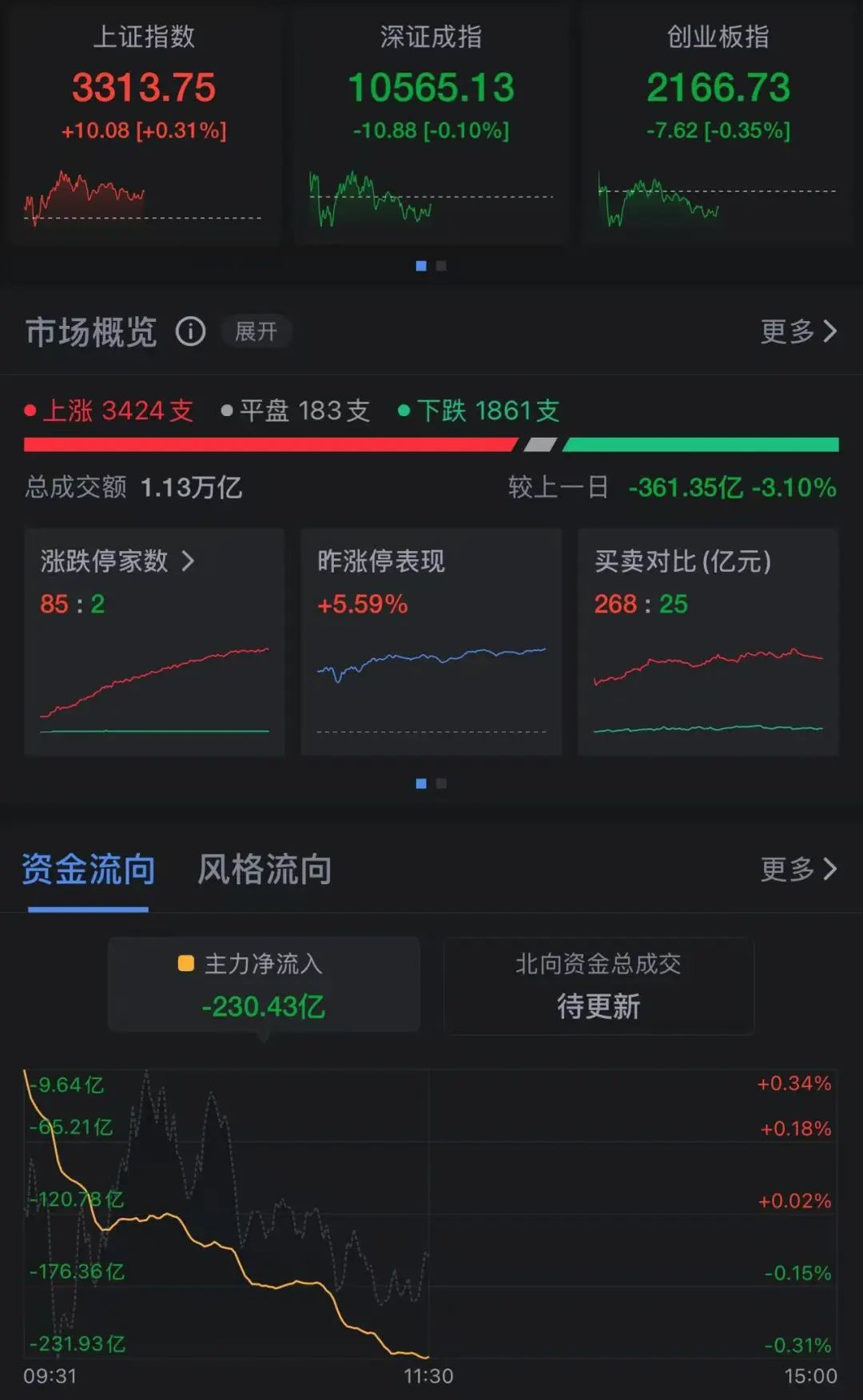
Task: Open the 北向资金总成交 card
Action: (x=599, y=986)
